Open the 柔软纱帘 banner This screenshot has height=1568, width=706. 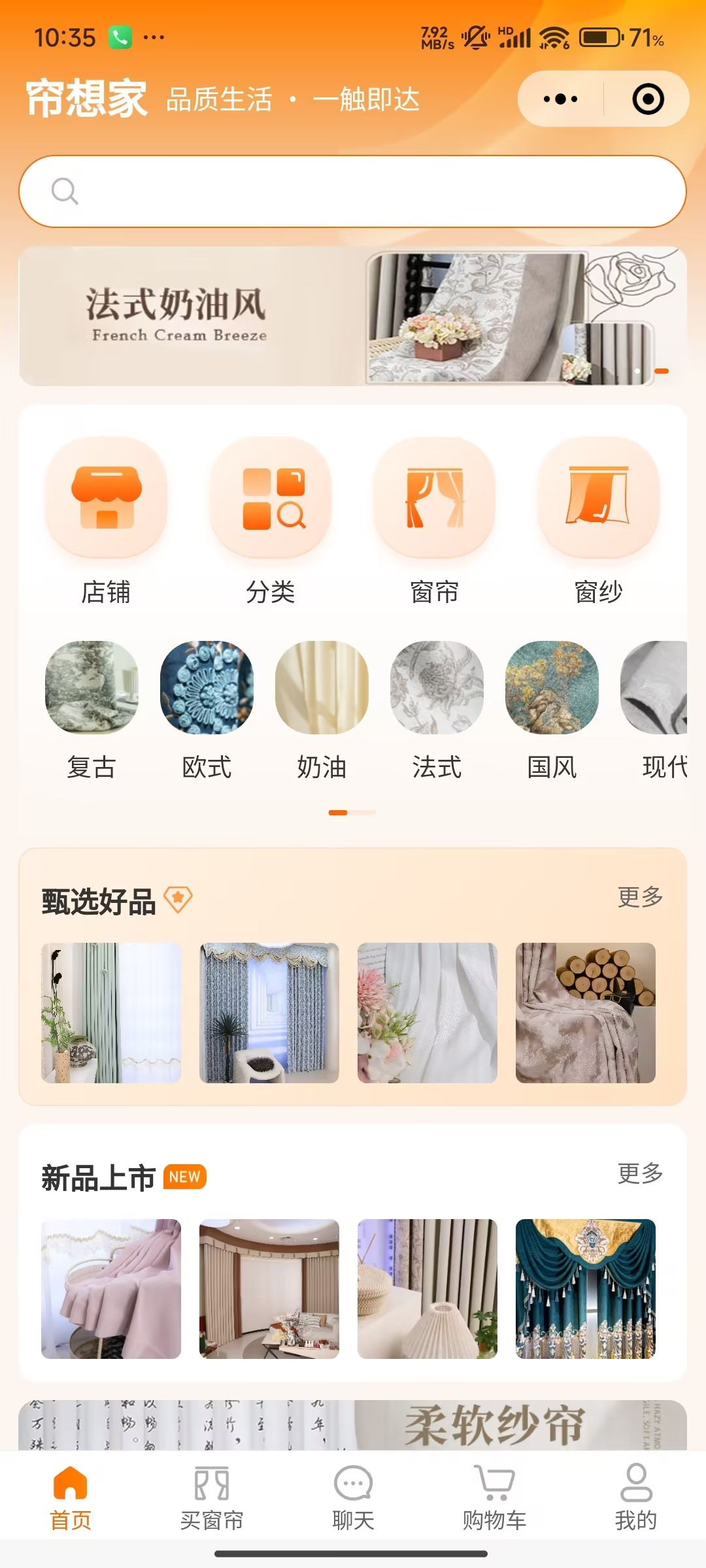point(353,1426)
